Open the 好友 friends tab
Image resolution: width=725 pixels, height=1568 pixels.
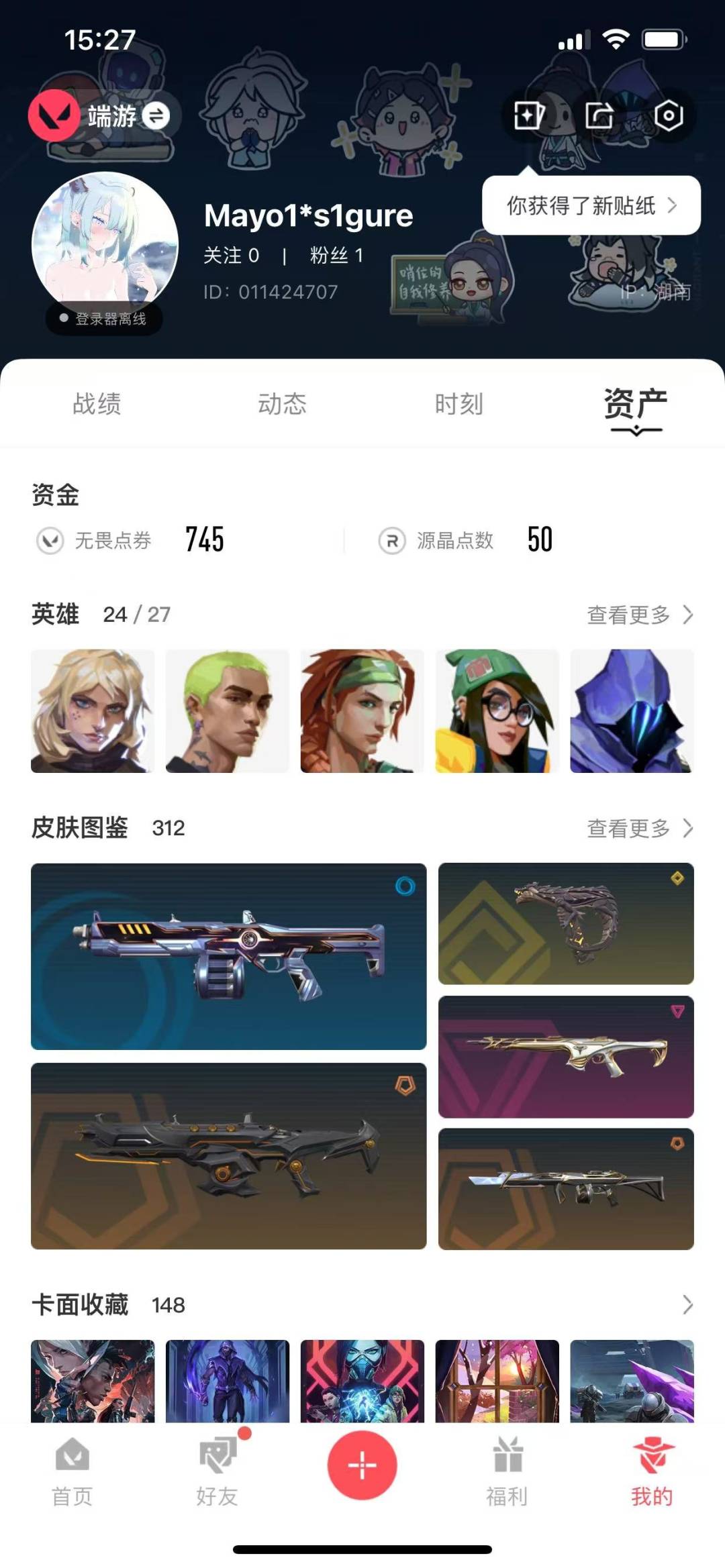(x=217, y=1472)
